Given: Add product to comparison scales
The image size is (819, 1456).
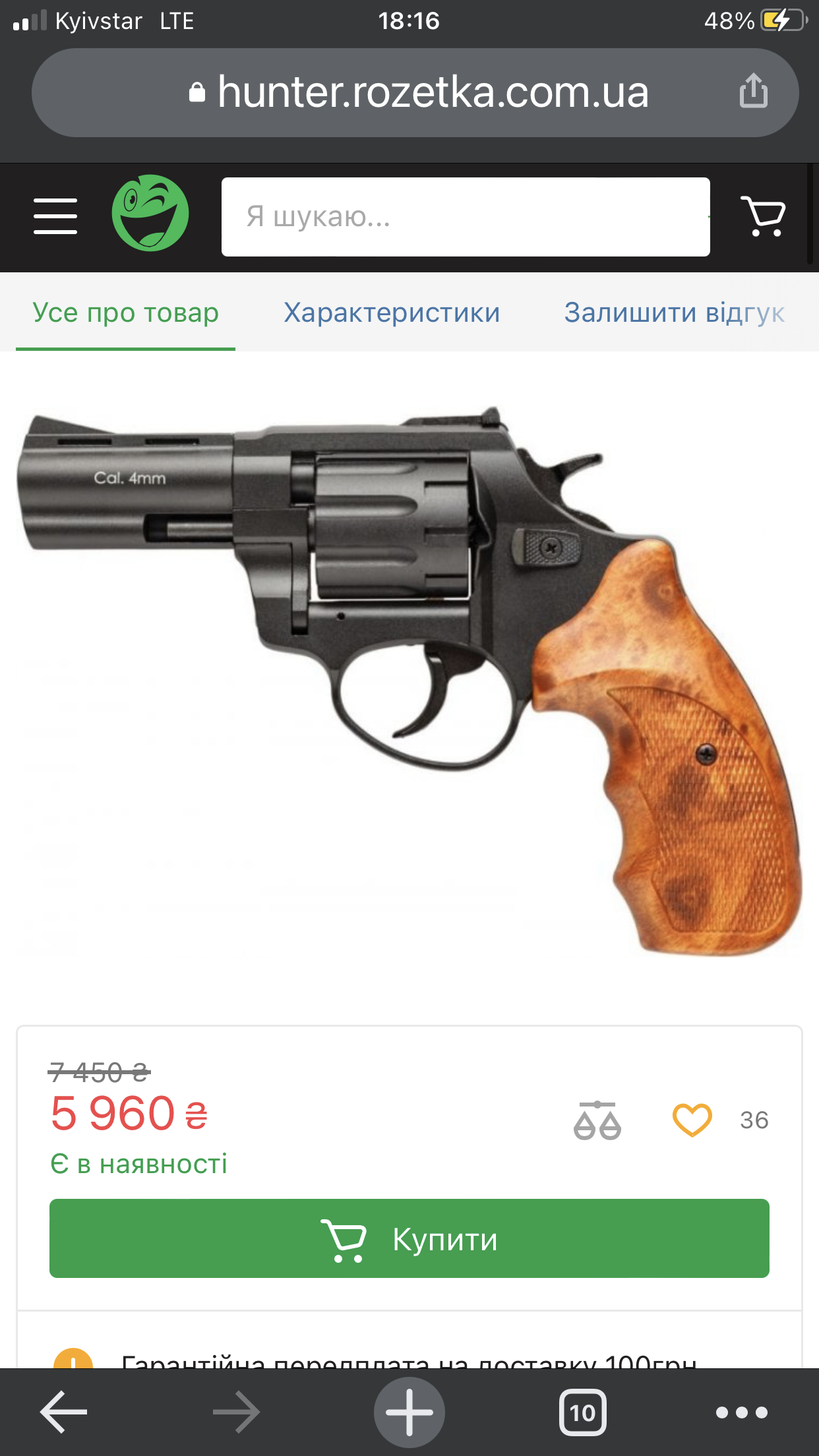Looking at the screenshot, I should 597,1120.
